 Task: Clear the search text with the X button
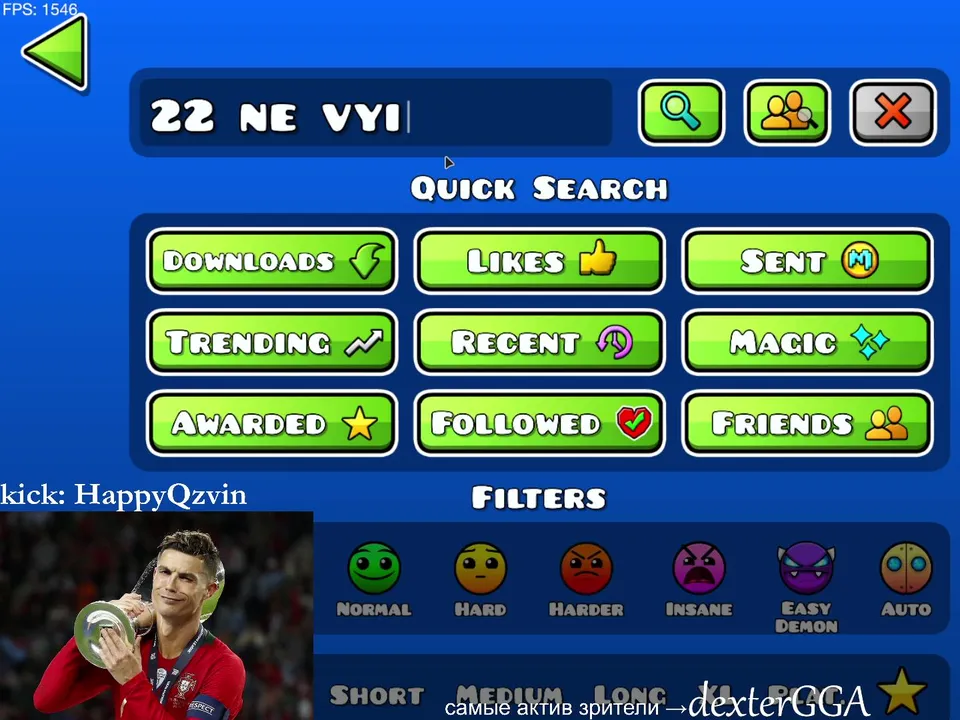[x=892, y=113]
